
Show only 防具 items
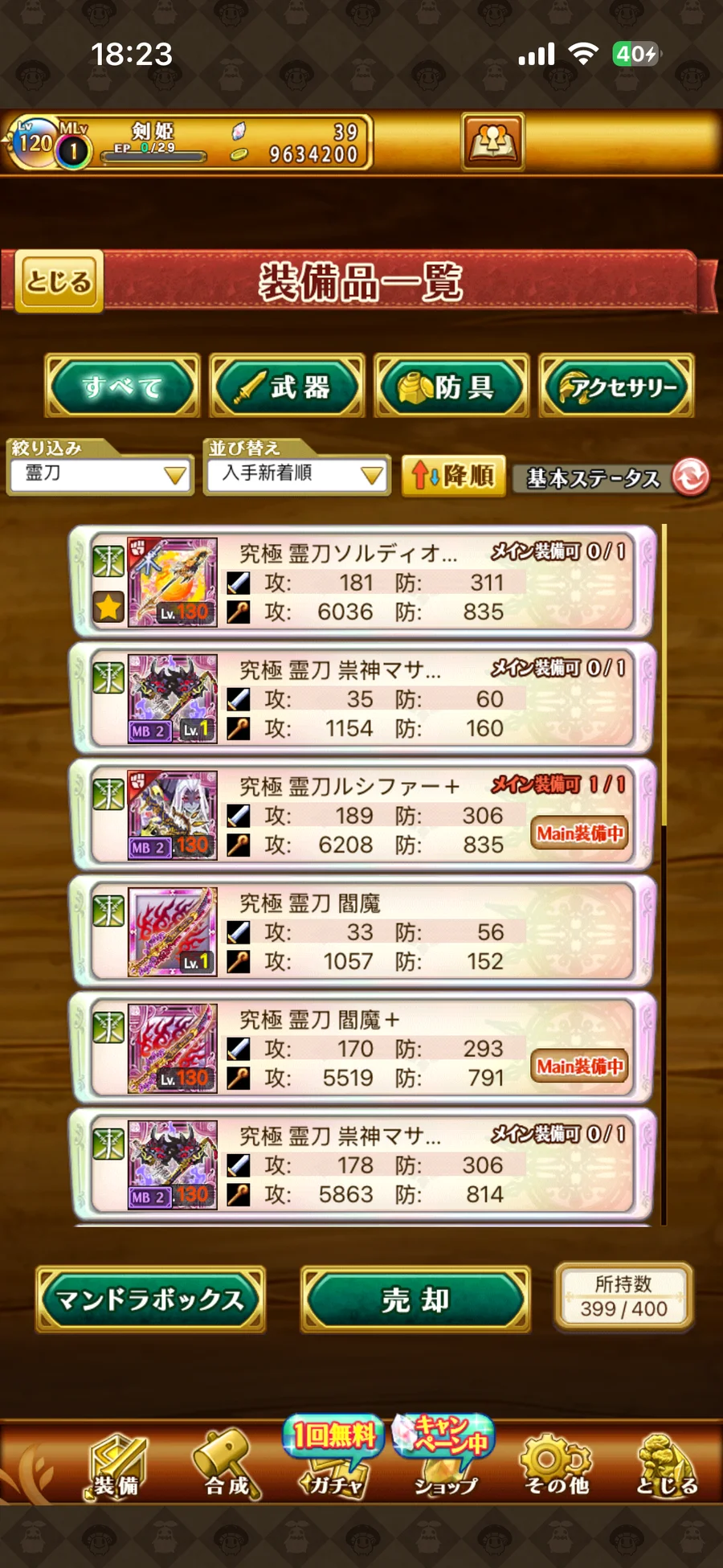pos(451,387)
